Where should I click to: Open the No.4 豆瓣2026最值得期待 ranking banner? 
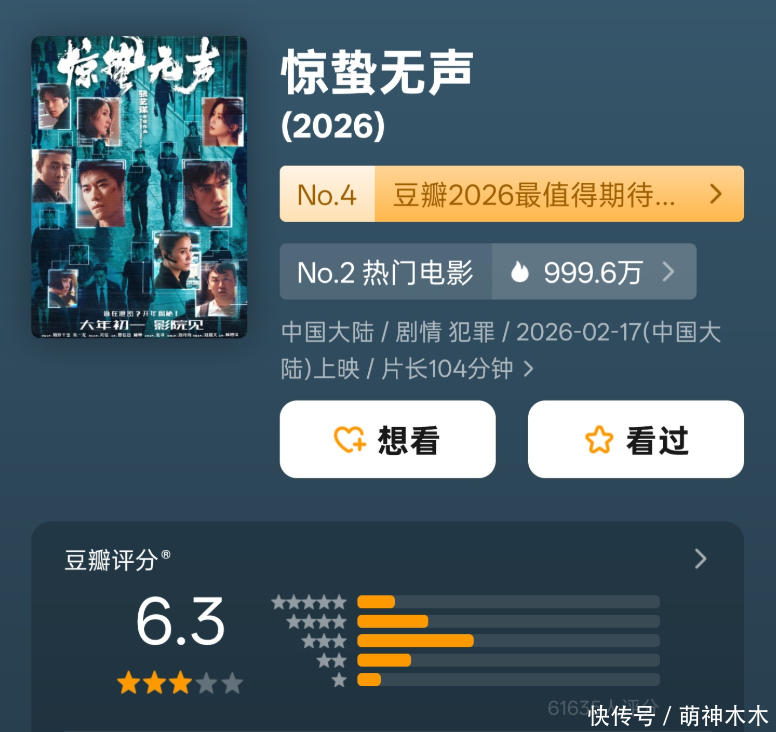point(511,194)
